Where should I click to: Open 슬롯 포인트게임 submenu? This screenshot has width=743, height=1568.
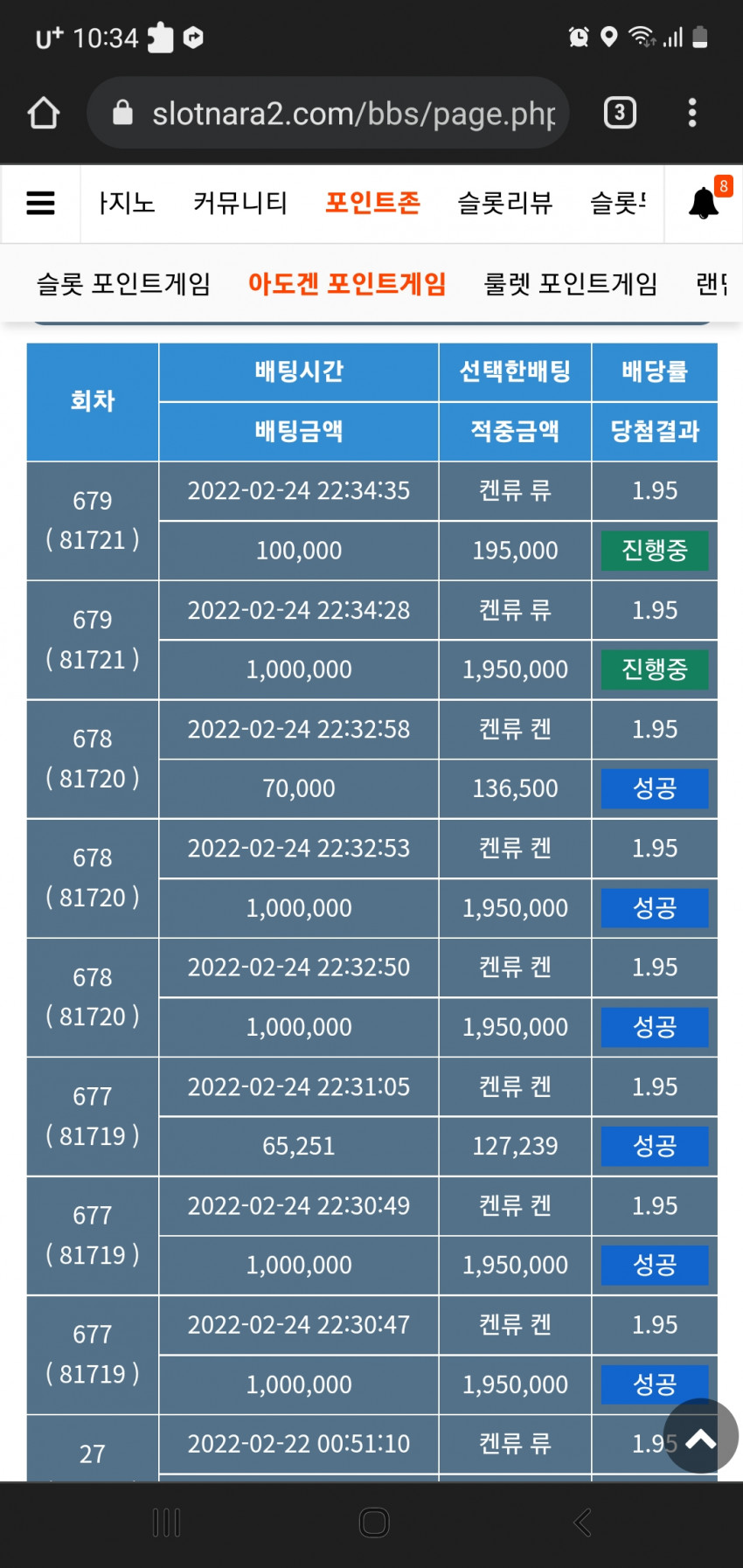tap(123, 283)
